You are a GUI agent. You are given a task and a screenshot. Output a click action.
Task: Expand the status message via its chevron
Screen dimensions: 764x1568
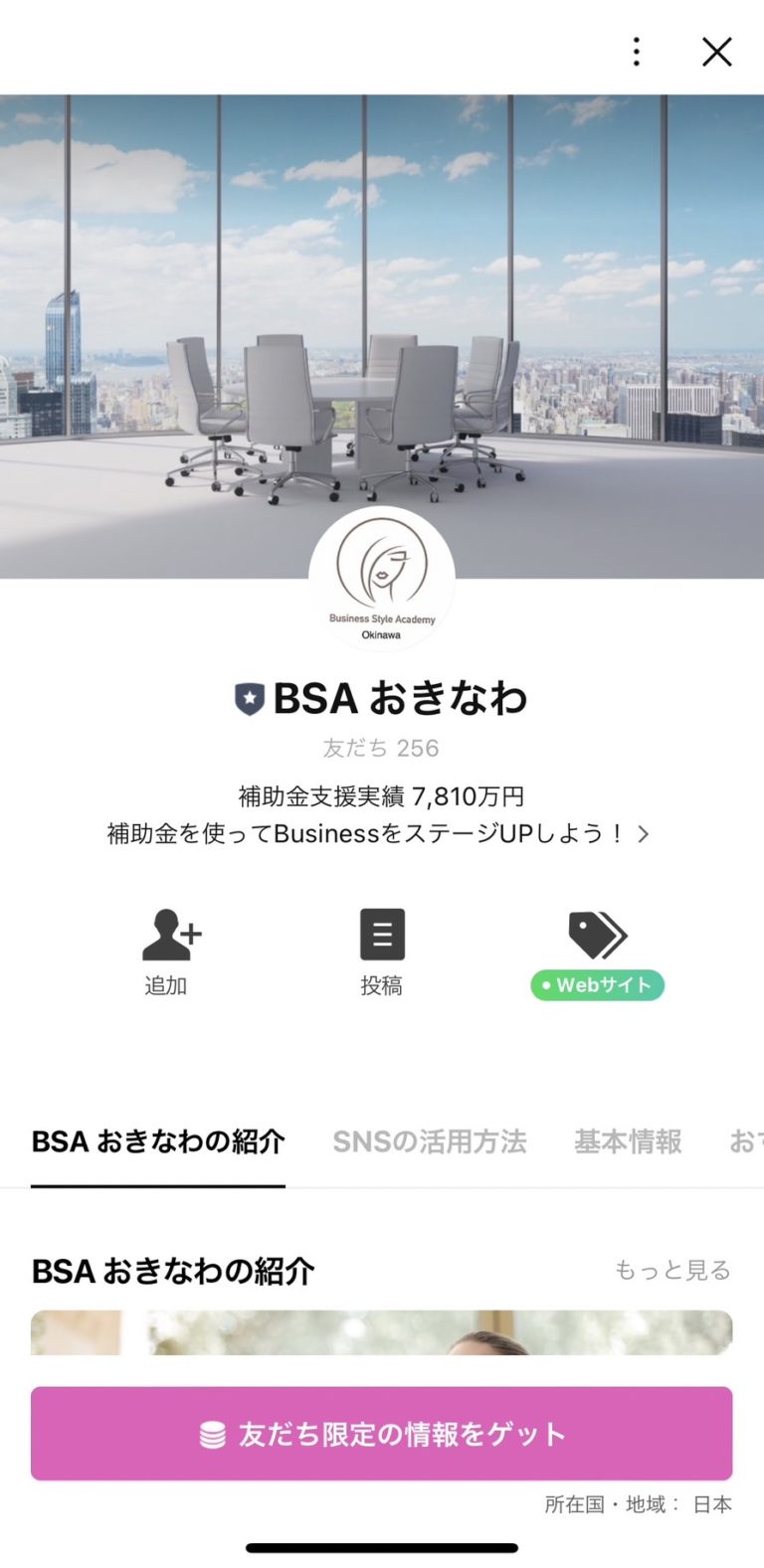point(644,834)
